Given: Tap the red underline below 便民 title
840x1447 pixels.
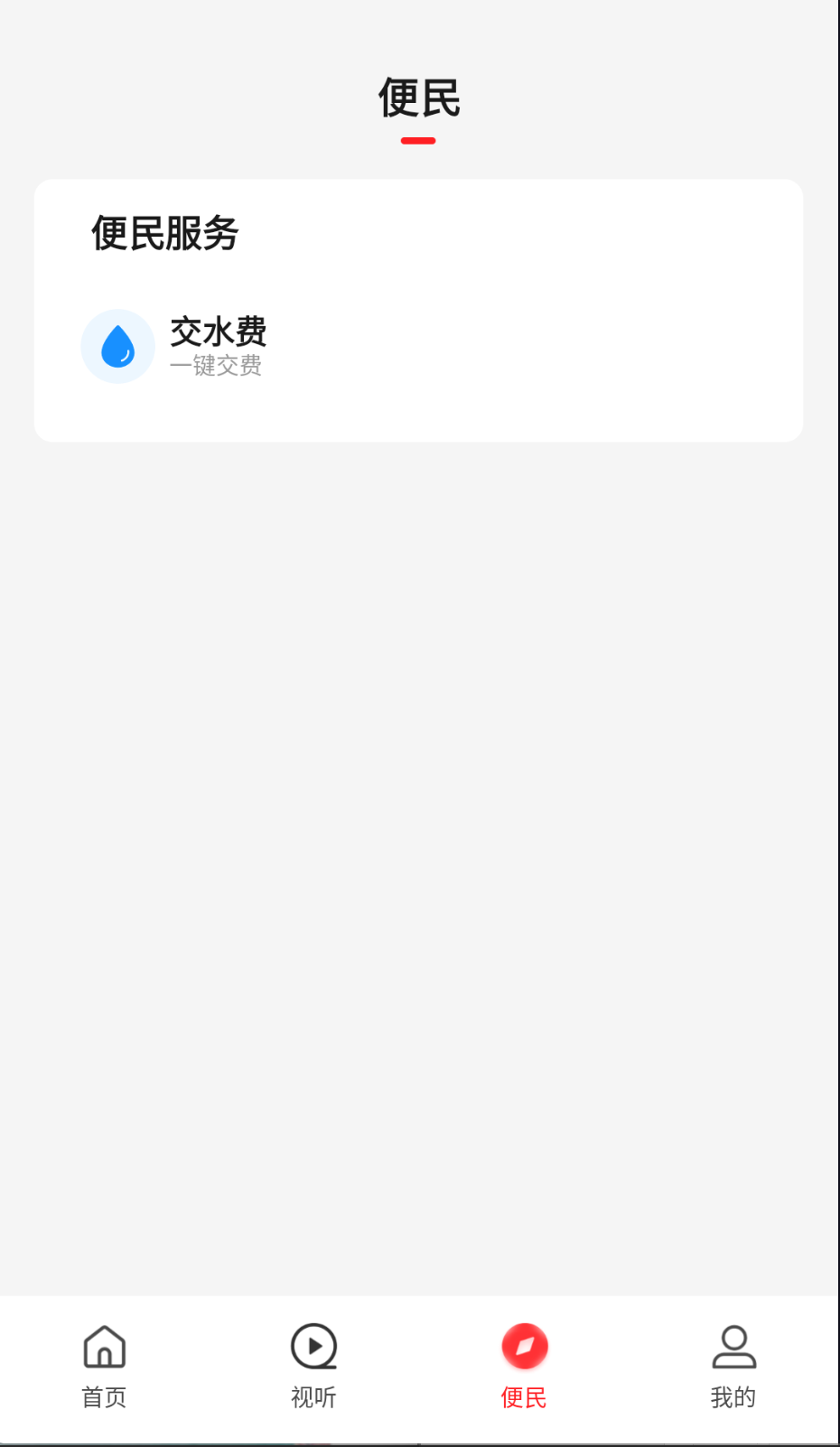Looking at the screenshot, I should coord(419,140).
